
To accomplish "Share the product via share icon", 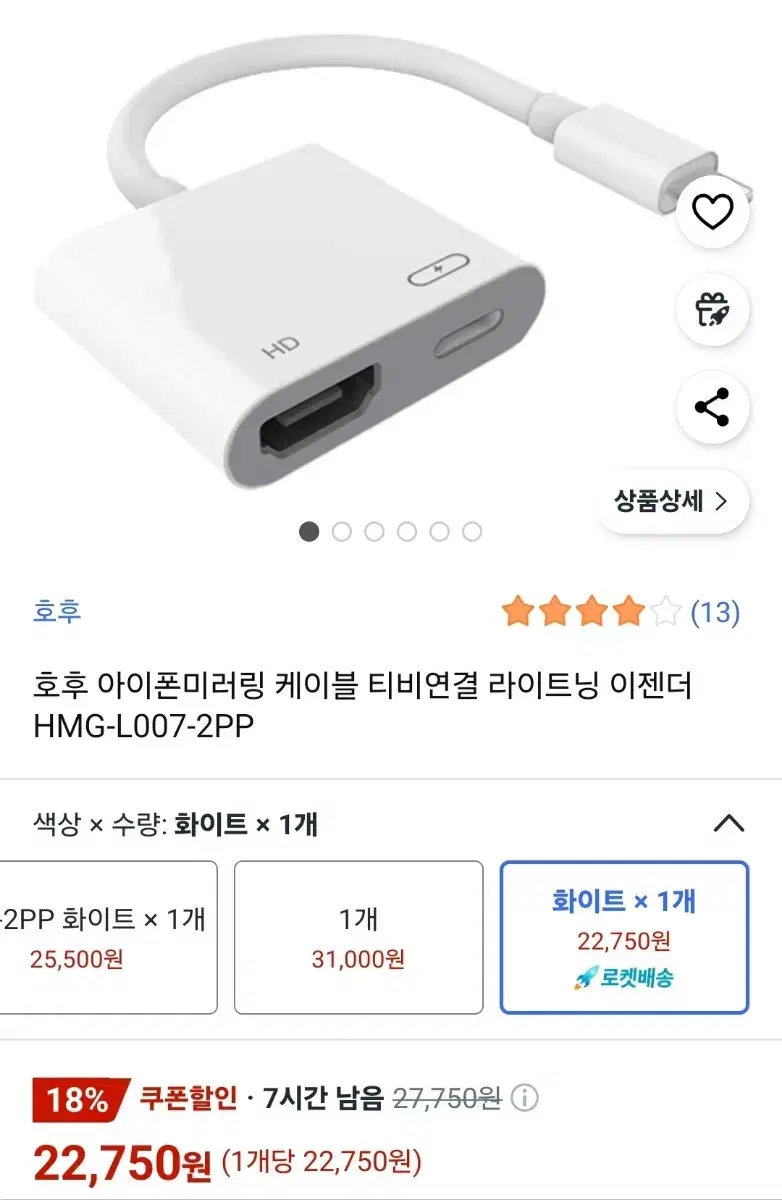I will click(x=711, y=405).
